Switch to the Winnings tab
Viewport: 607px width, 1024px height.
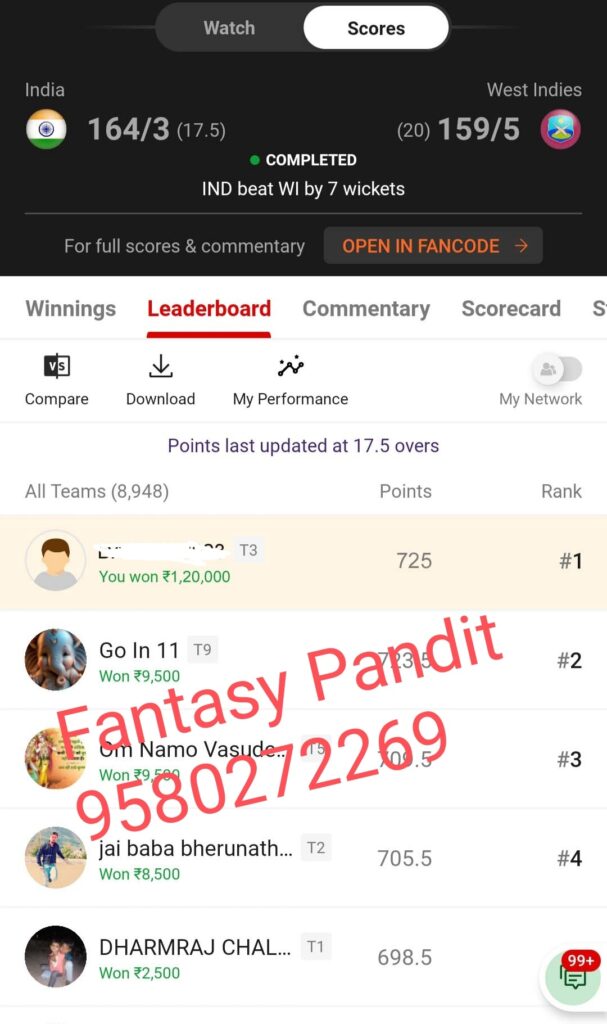point(70,309)
